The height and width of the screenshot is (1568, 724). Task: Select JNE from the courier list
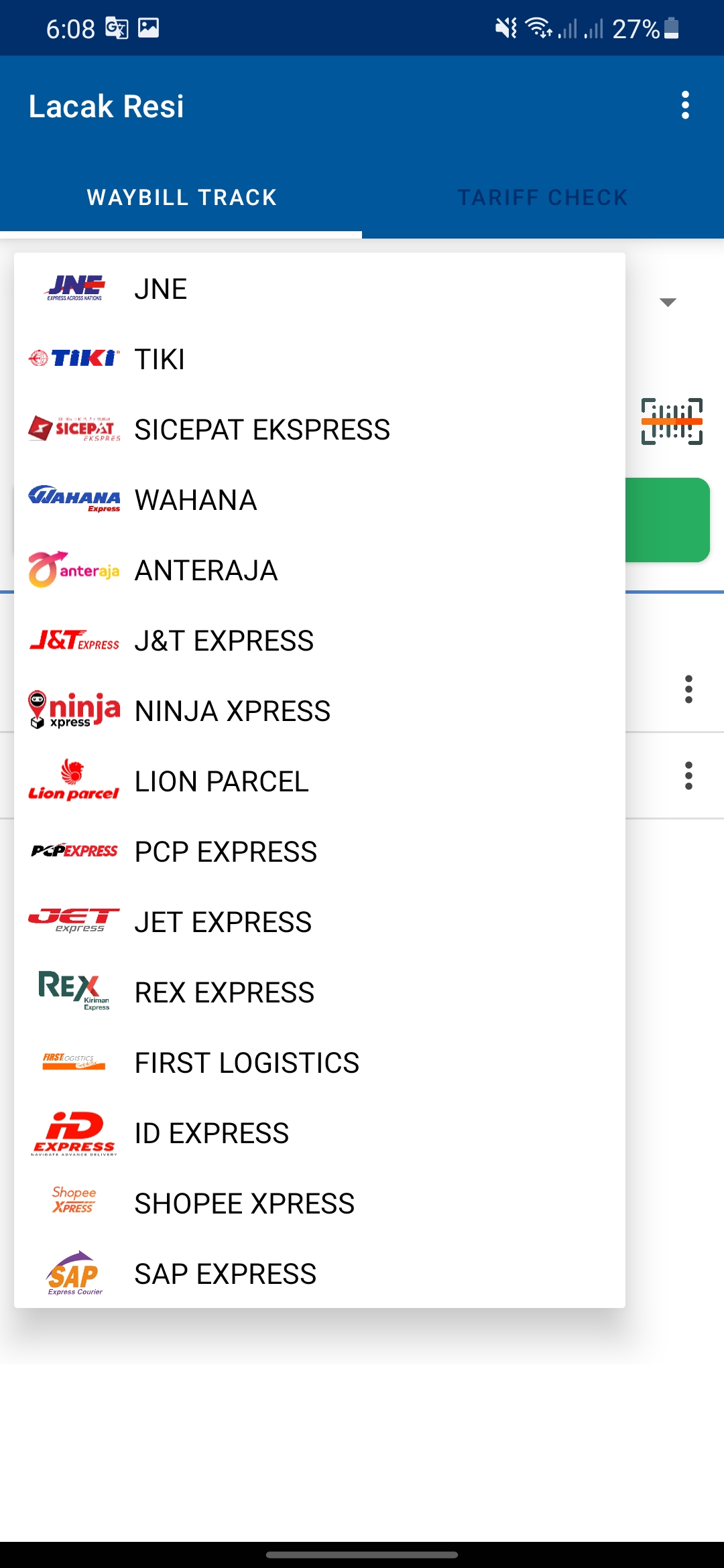[319, 289]
